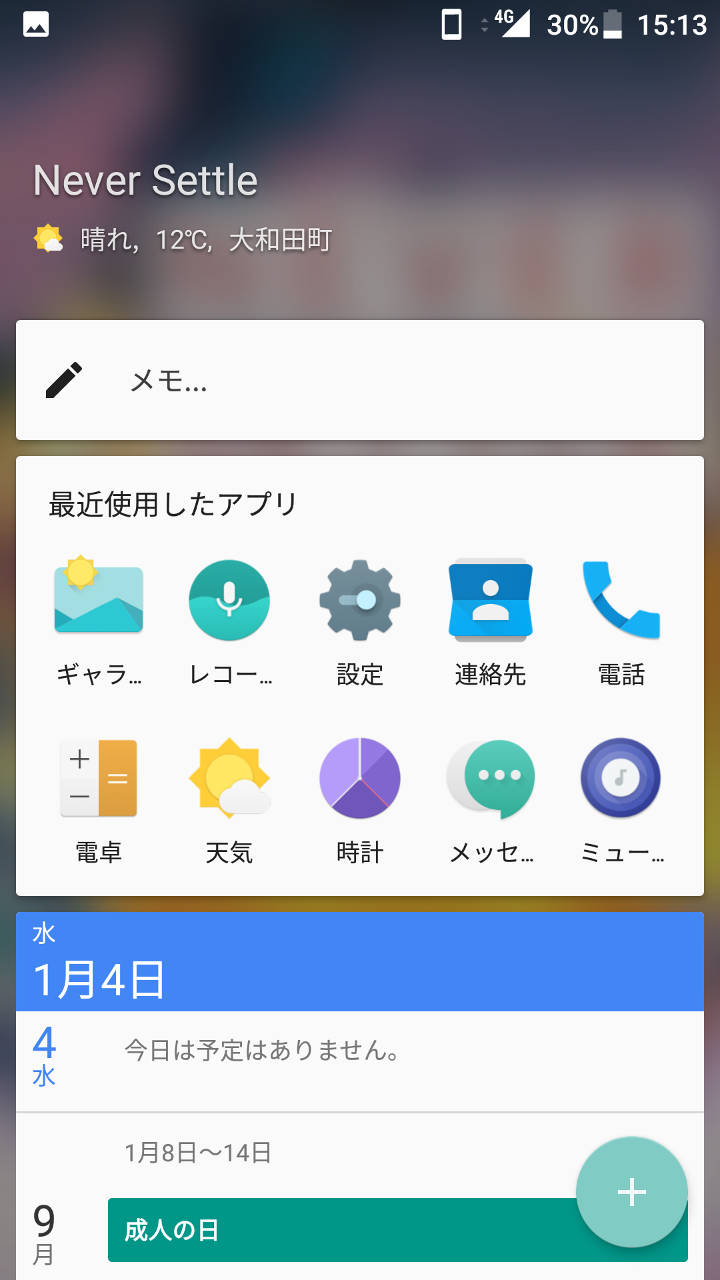The height and width of the screenshot is (1280, 720).
Task: Open the 1月4日 calendar header
Action: 360,962
